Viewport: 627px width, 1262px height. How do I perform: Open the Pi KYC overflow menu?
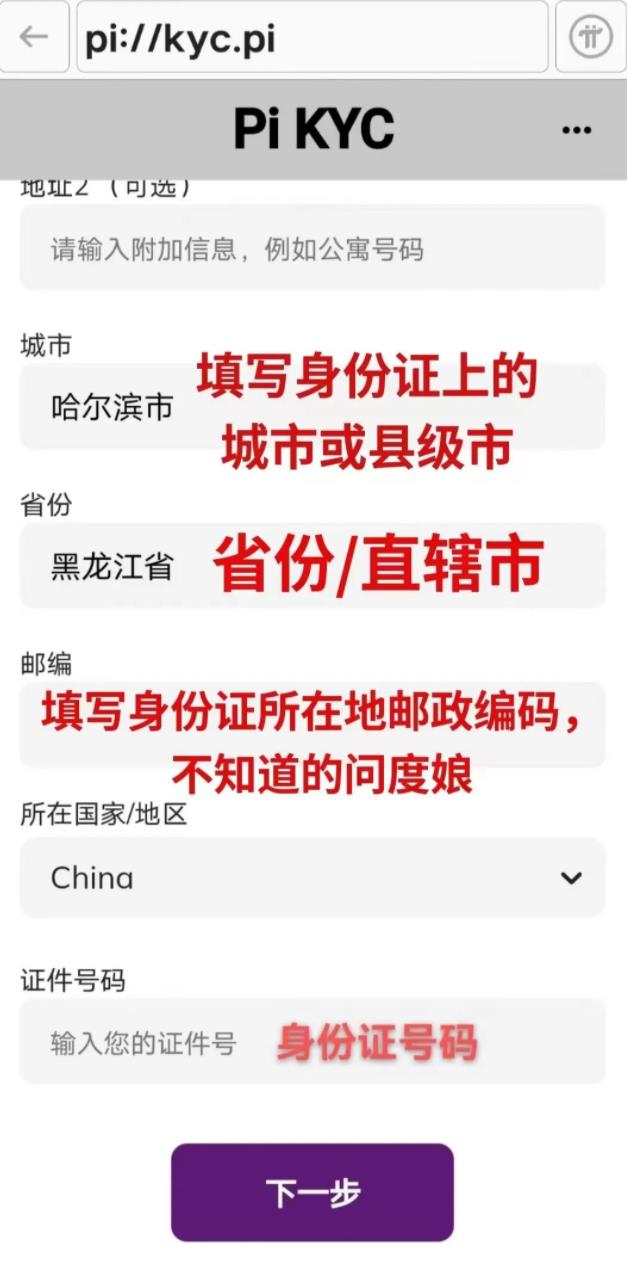(x=577, y=130)
